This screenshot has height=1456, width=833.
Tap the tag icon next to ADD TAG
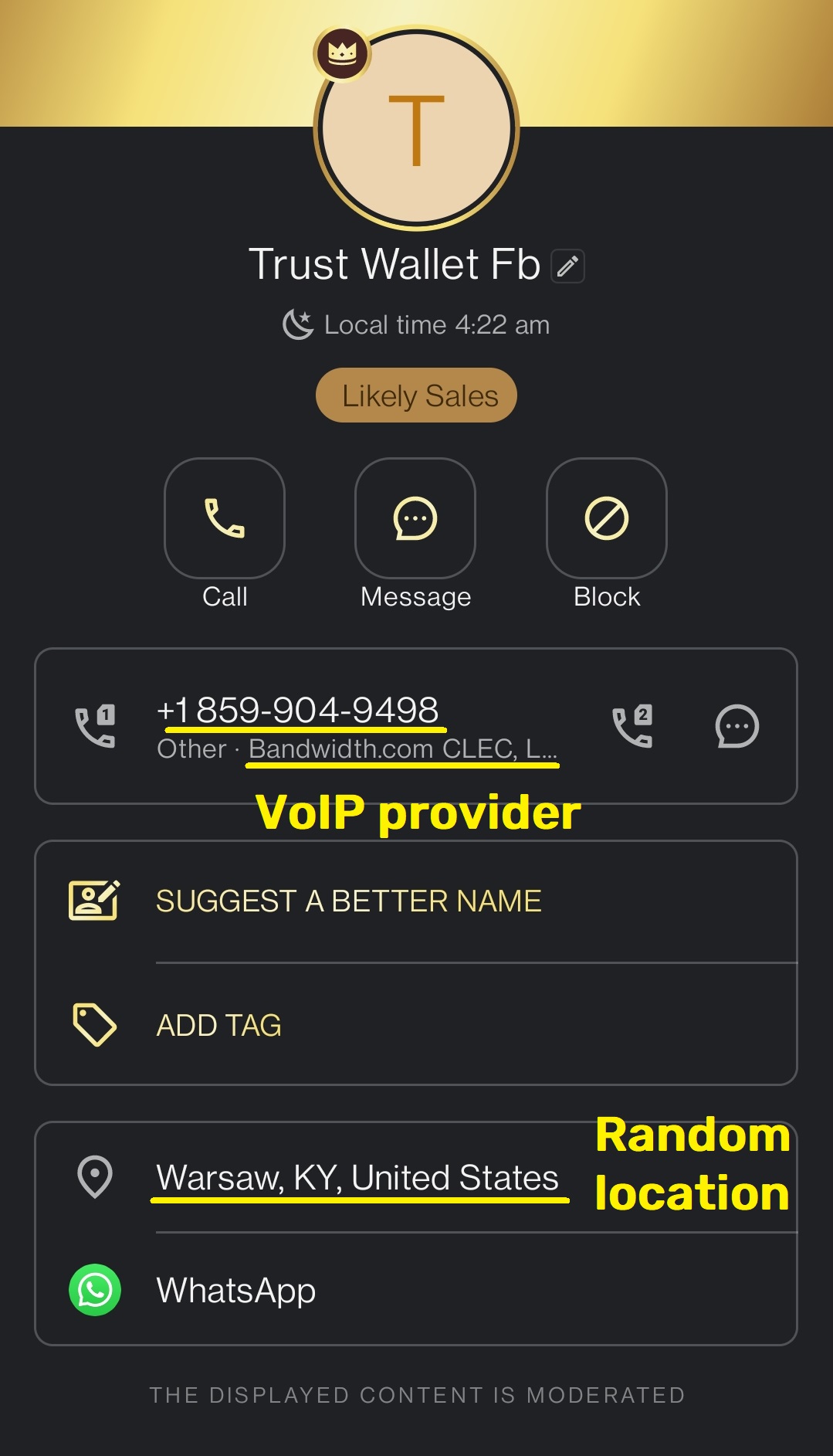click(x=93, y=1024)
